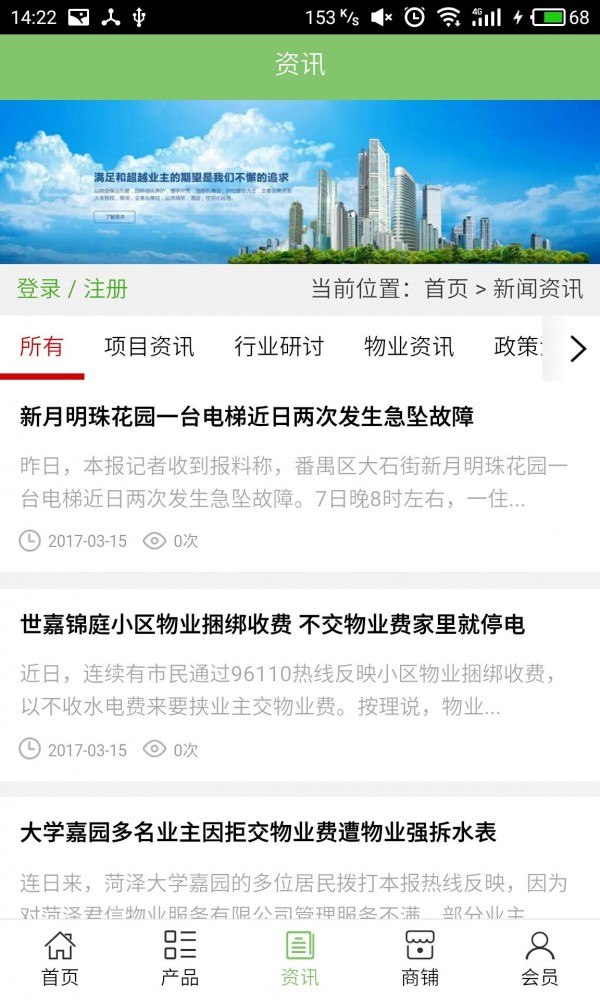Tap 首页 in the breadcrumb path
Viewport: 600px width, 1000px height.
tap(446, 290)
